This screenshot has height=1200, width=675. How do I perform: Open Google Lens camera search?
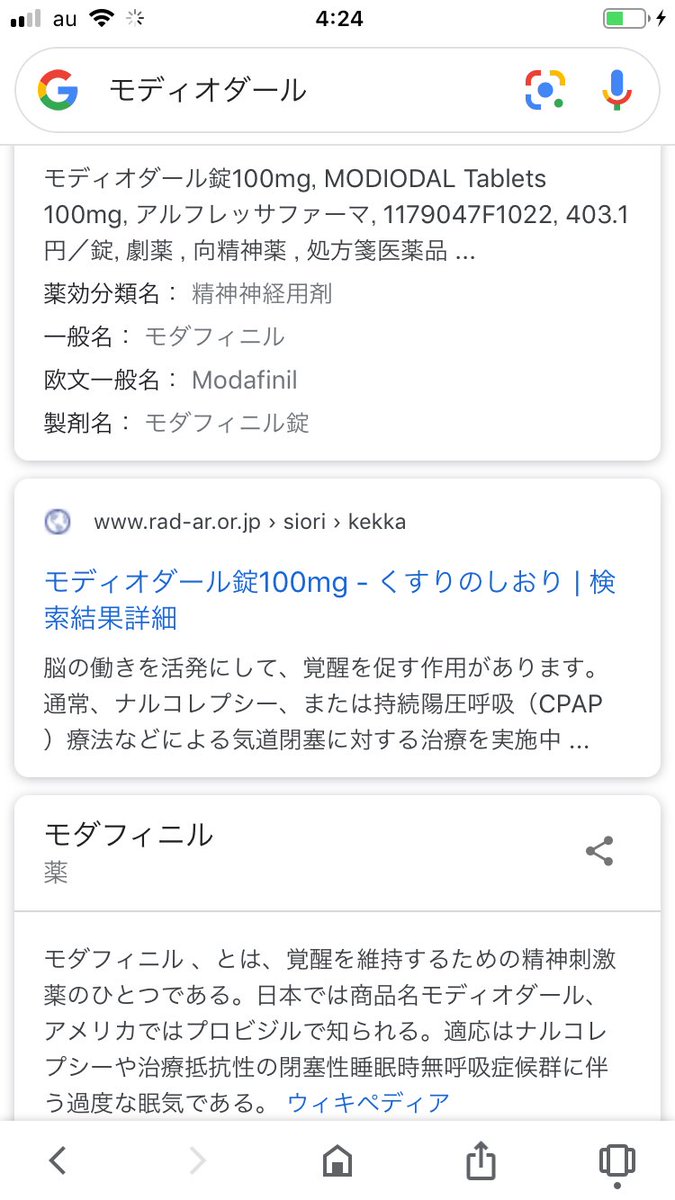(547, 91)
